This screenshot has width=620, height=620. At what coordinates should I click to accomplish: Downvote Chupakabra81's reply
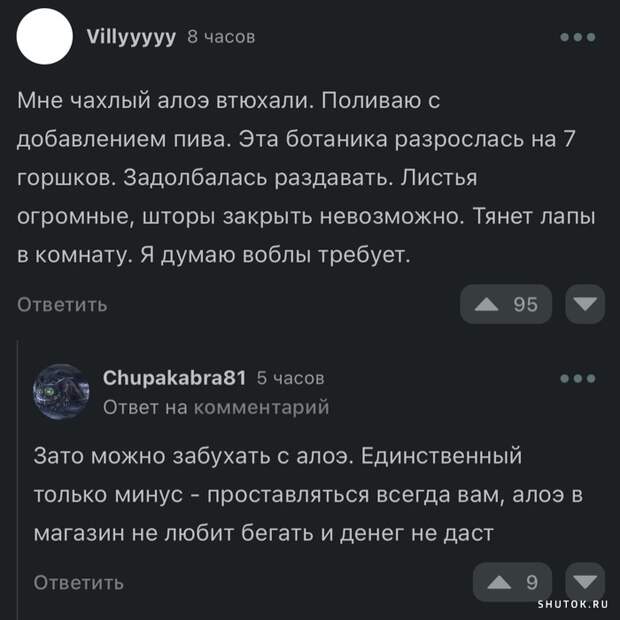pos(585,581)
